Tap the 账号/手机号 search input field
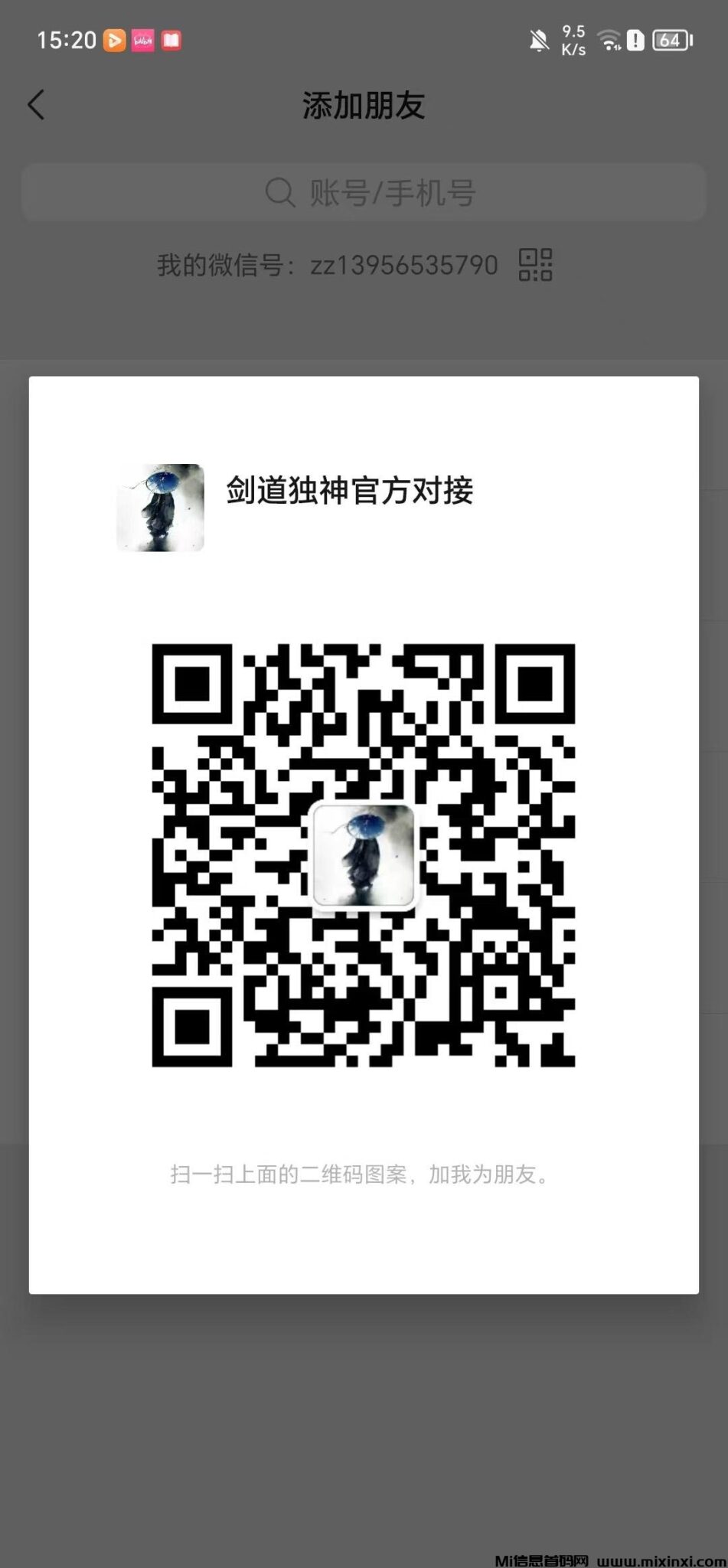Viewport: 728px width, 1568px height. pyautogui.click(x=364, y=193)
